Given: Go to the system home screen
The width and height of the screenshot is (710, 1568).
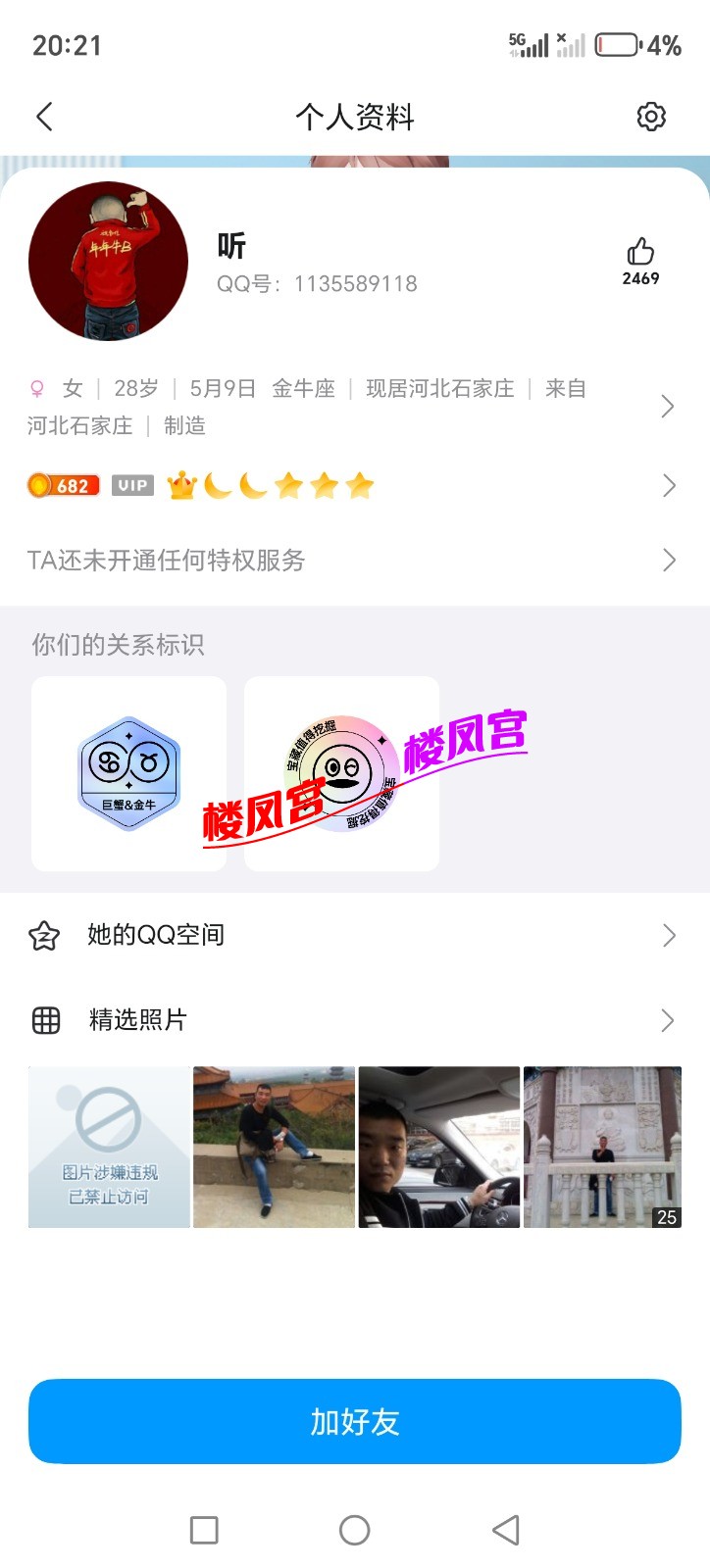Looking at the screenshot, I should tap(354, 1530).
